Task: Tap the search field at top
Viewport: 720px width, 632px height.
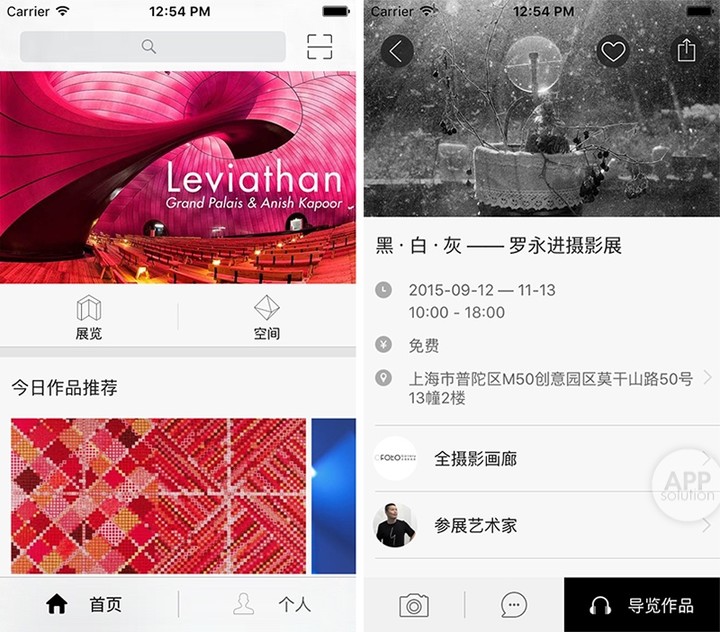Action: [x=152, y=47]
